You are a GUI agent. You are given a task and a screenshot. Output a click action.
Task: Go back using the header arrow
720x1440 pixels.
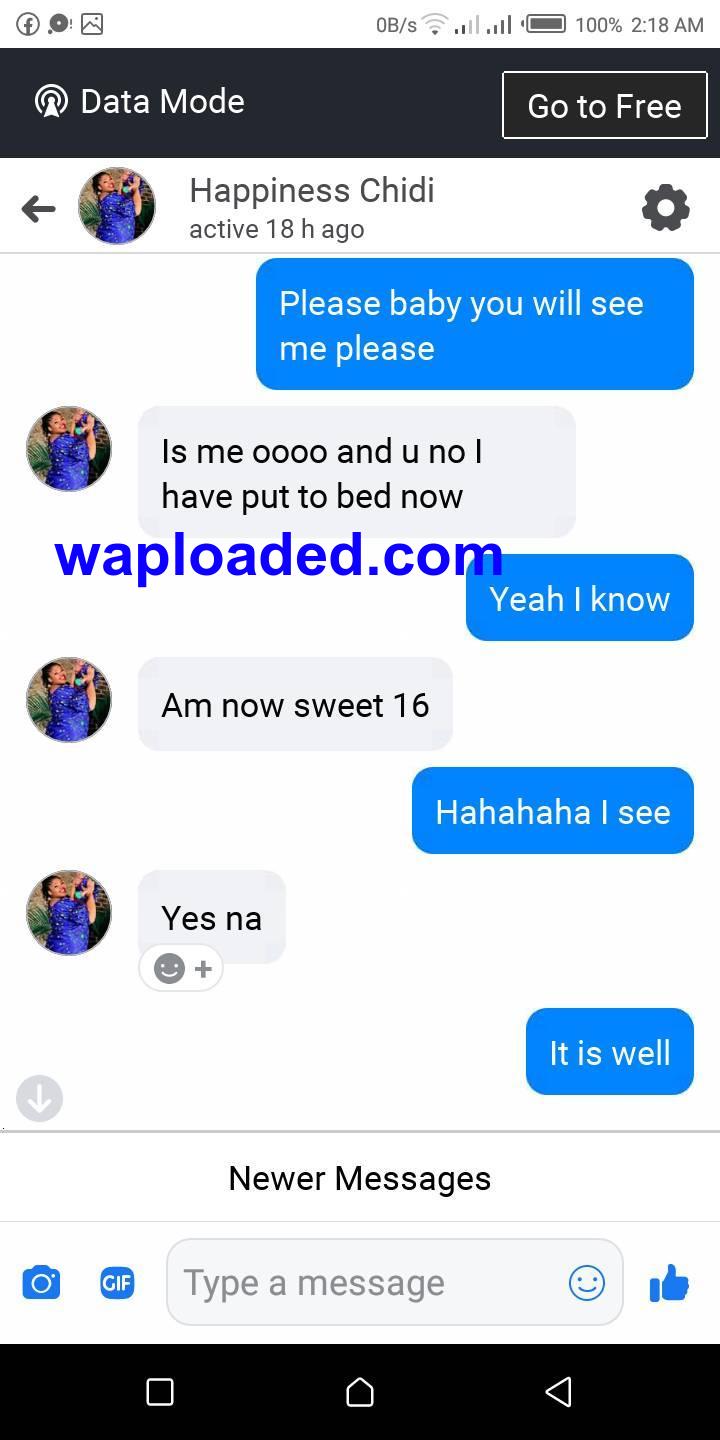point(38,208)
